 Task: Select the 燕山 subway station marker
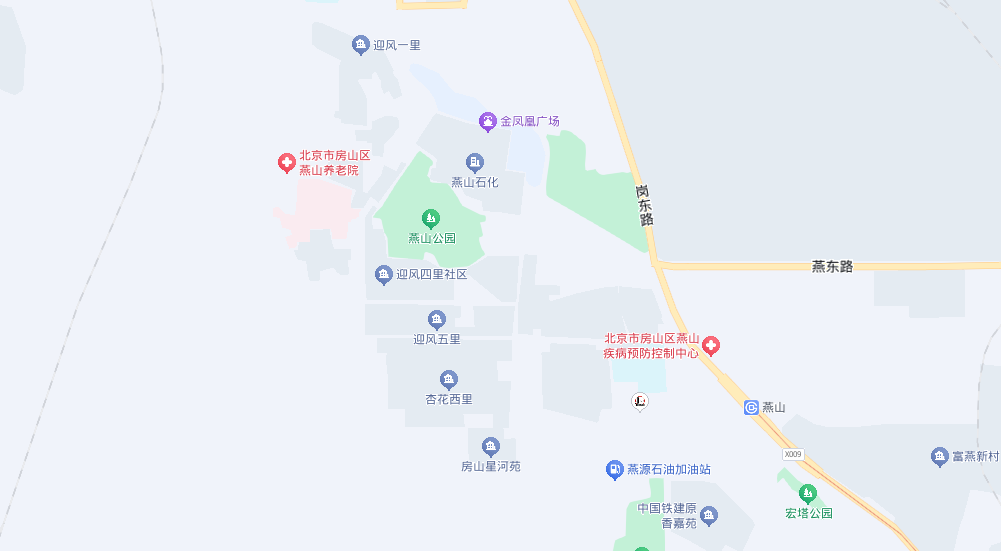752,407
